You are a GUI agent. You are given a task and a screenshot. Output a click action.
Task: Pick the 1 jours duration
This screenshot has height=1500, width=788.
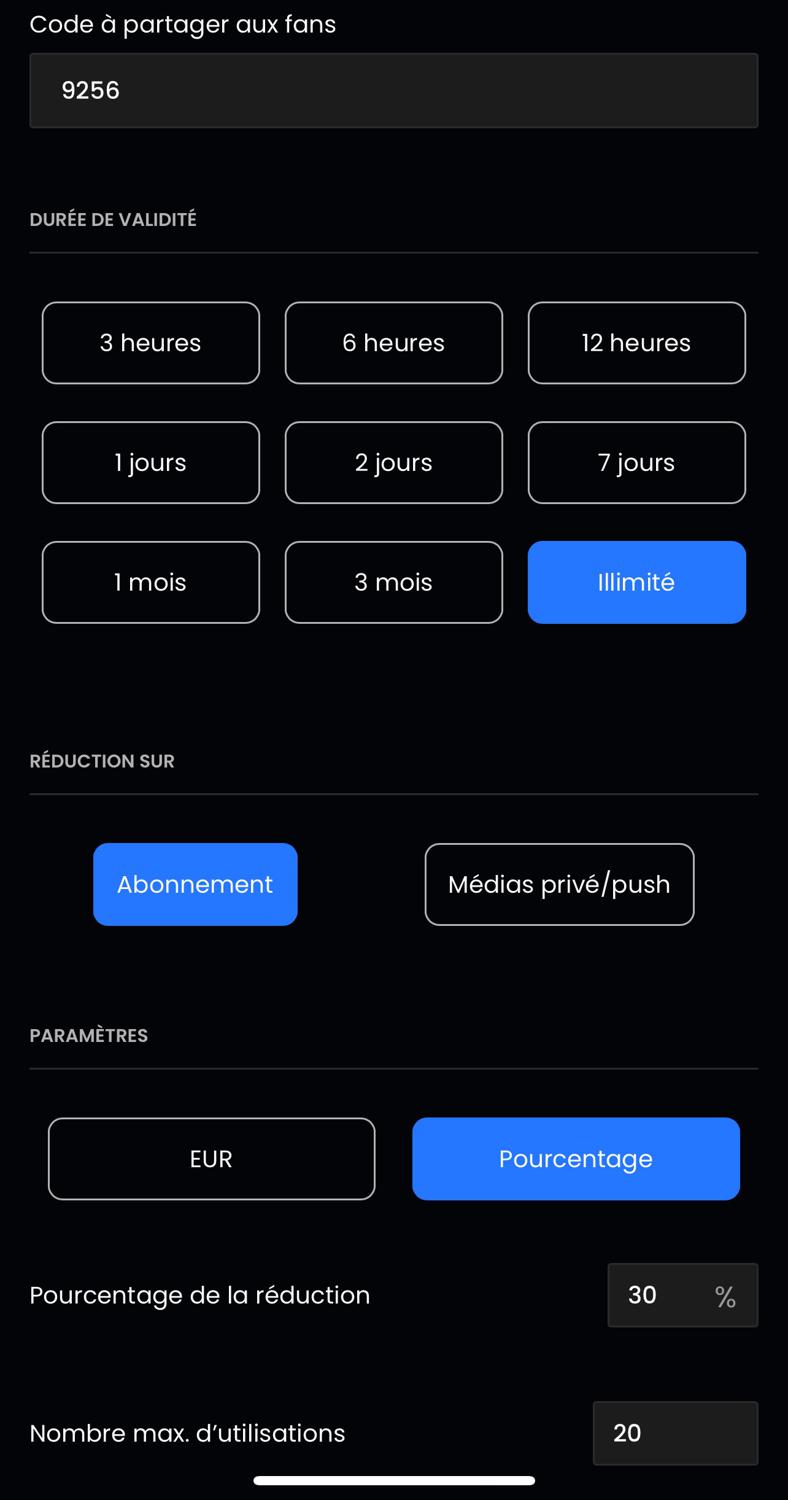point(151,463)
